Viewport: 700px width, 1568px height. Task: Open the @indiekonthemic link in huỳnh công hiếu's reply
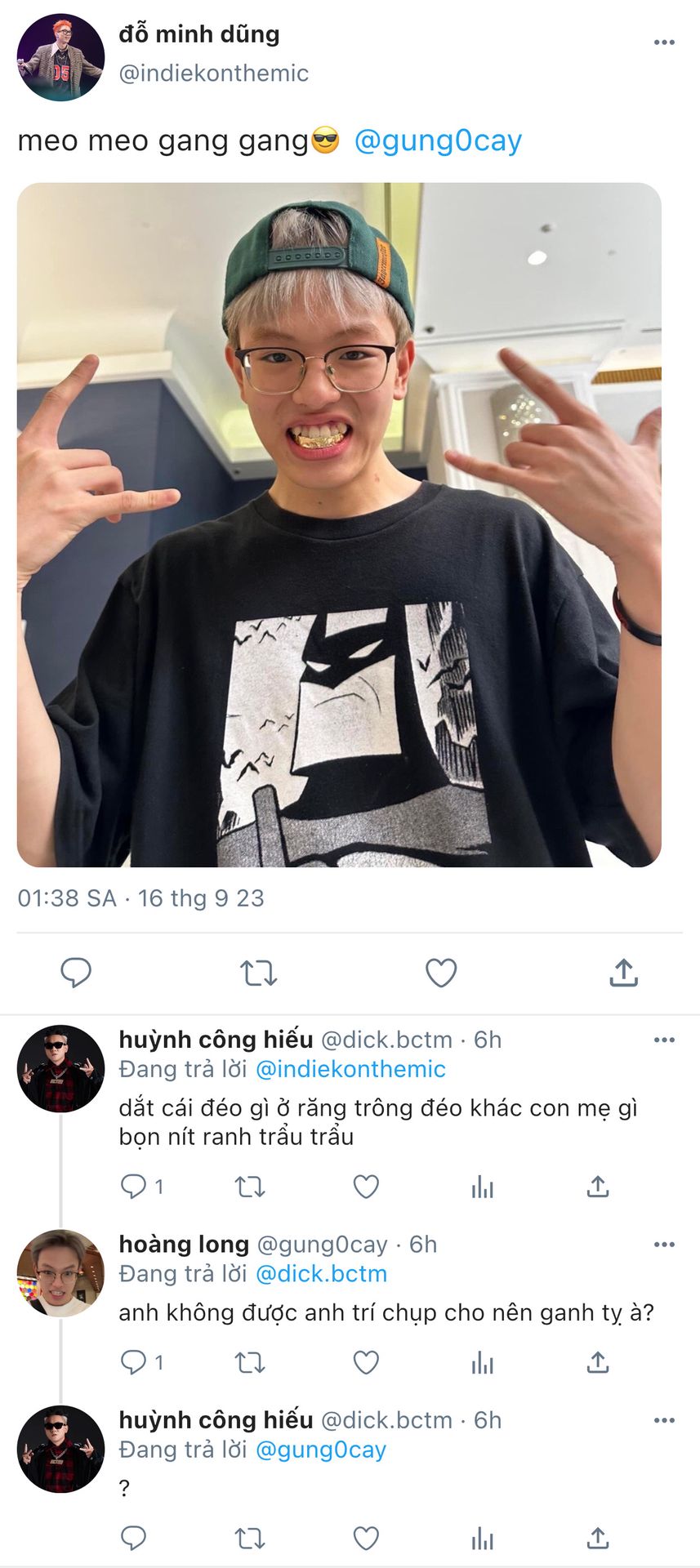tap(350, 1069)
